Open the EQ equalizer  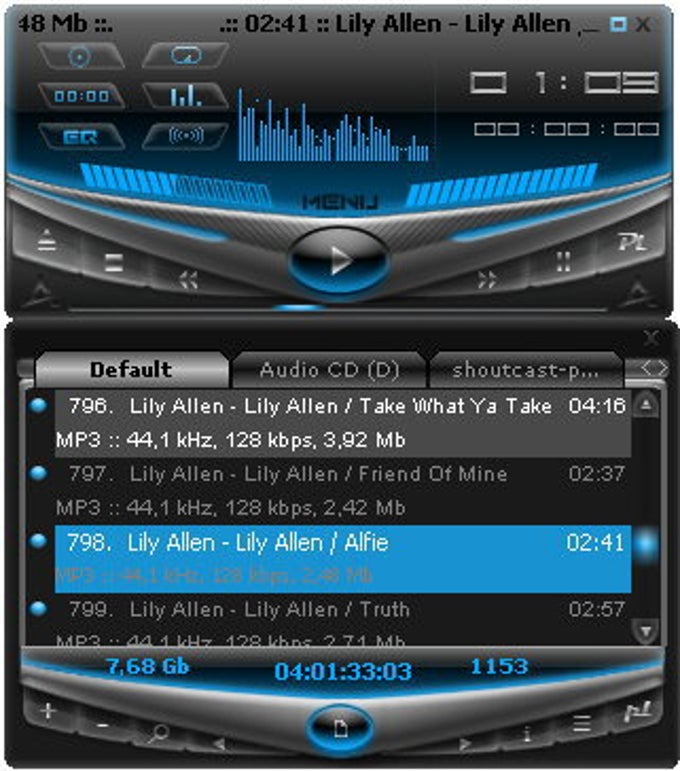81,137
